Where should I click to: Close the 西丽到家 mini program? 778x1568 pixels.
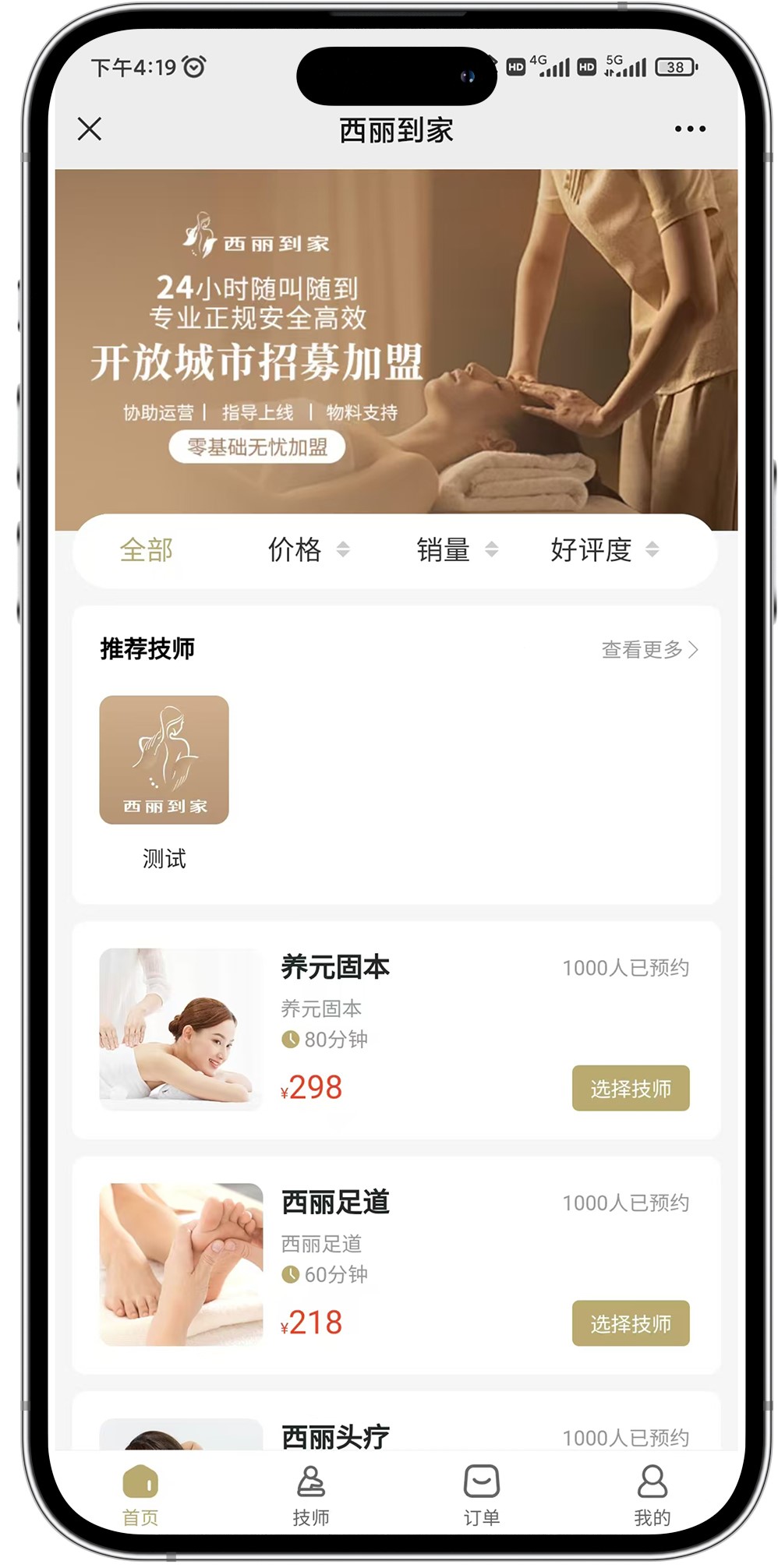point(90,129)
